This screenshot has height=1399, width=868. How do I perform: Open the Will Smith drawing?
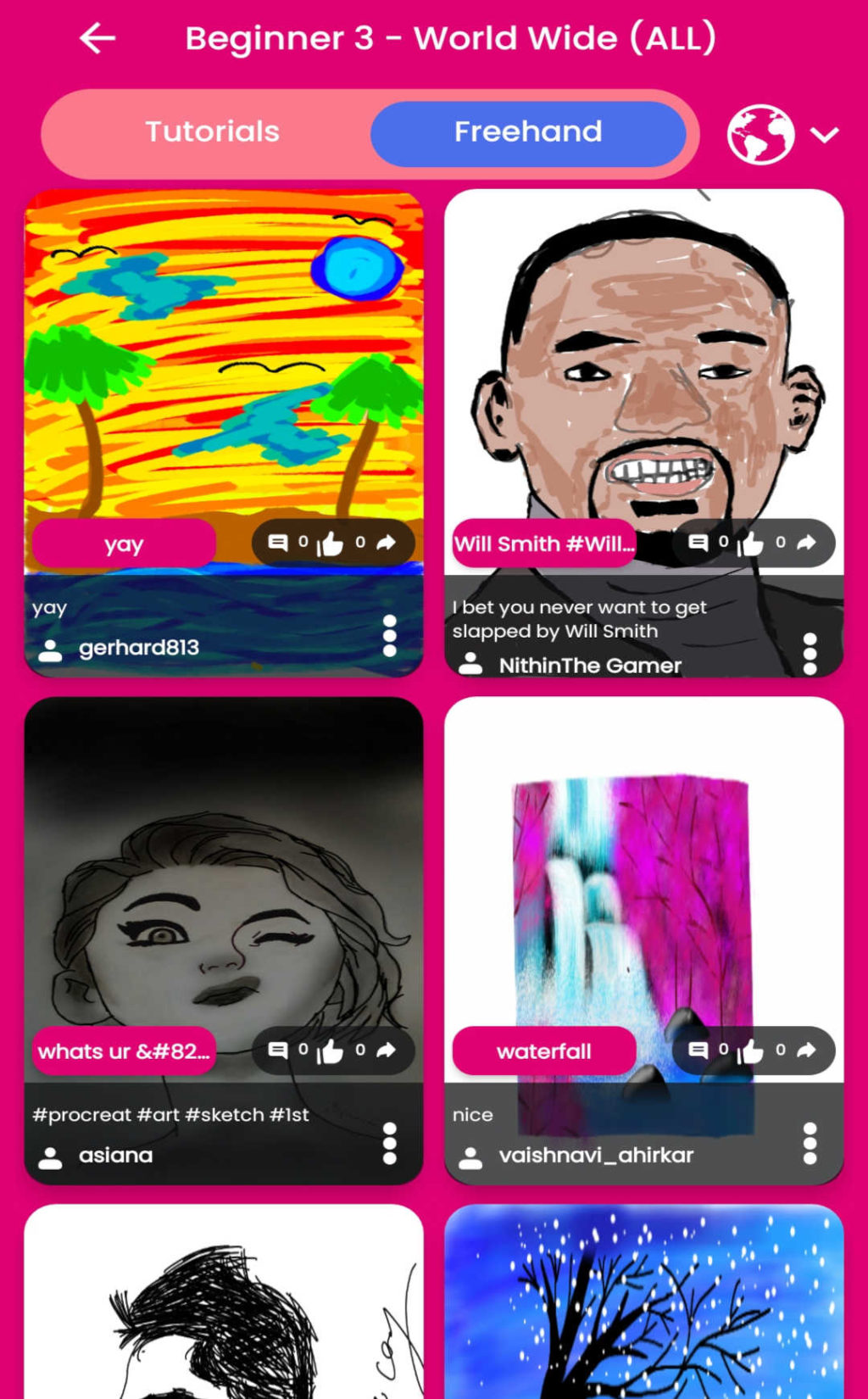(643, 356)
